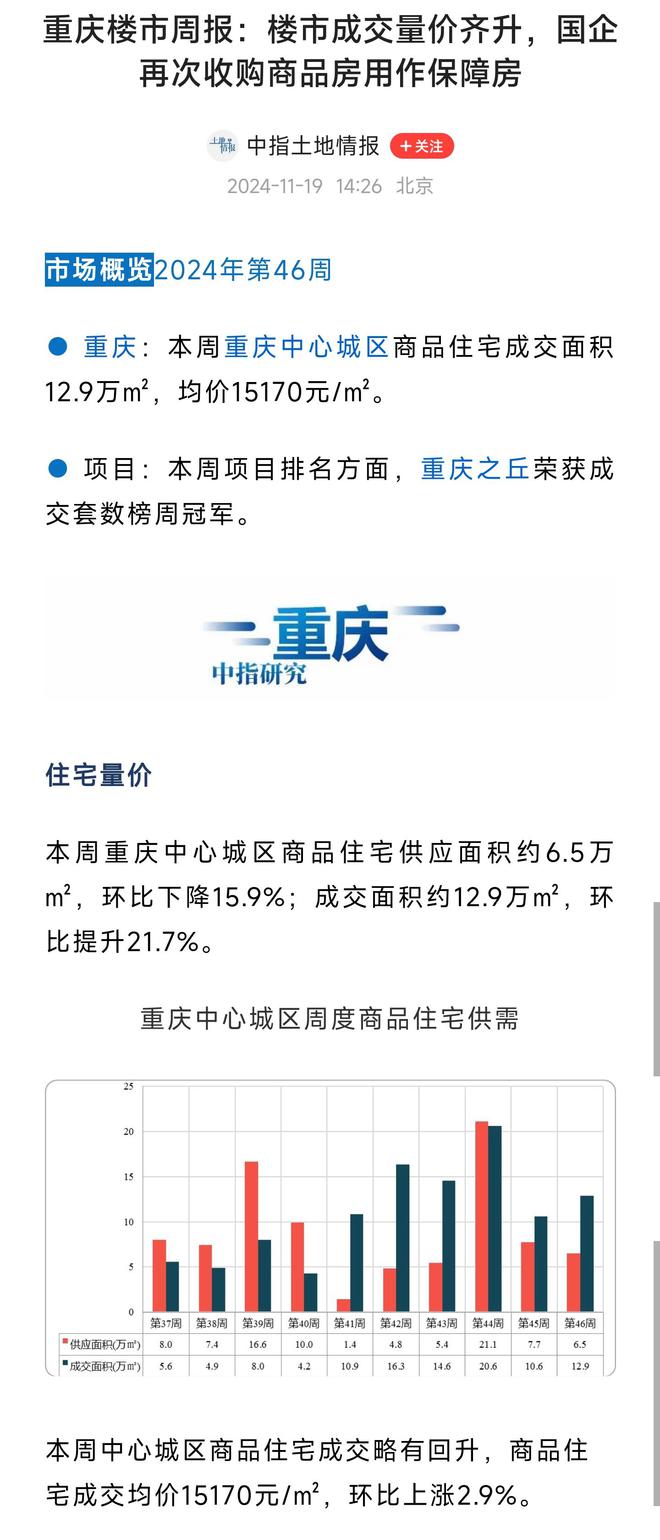
Task: Open the 重庆 link in market overview
Action: (x=109, y=347)
